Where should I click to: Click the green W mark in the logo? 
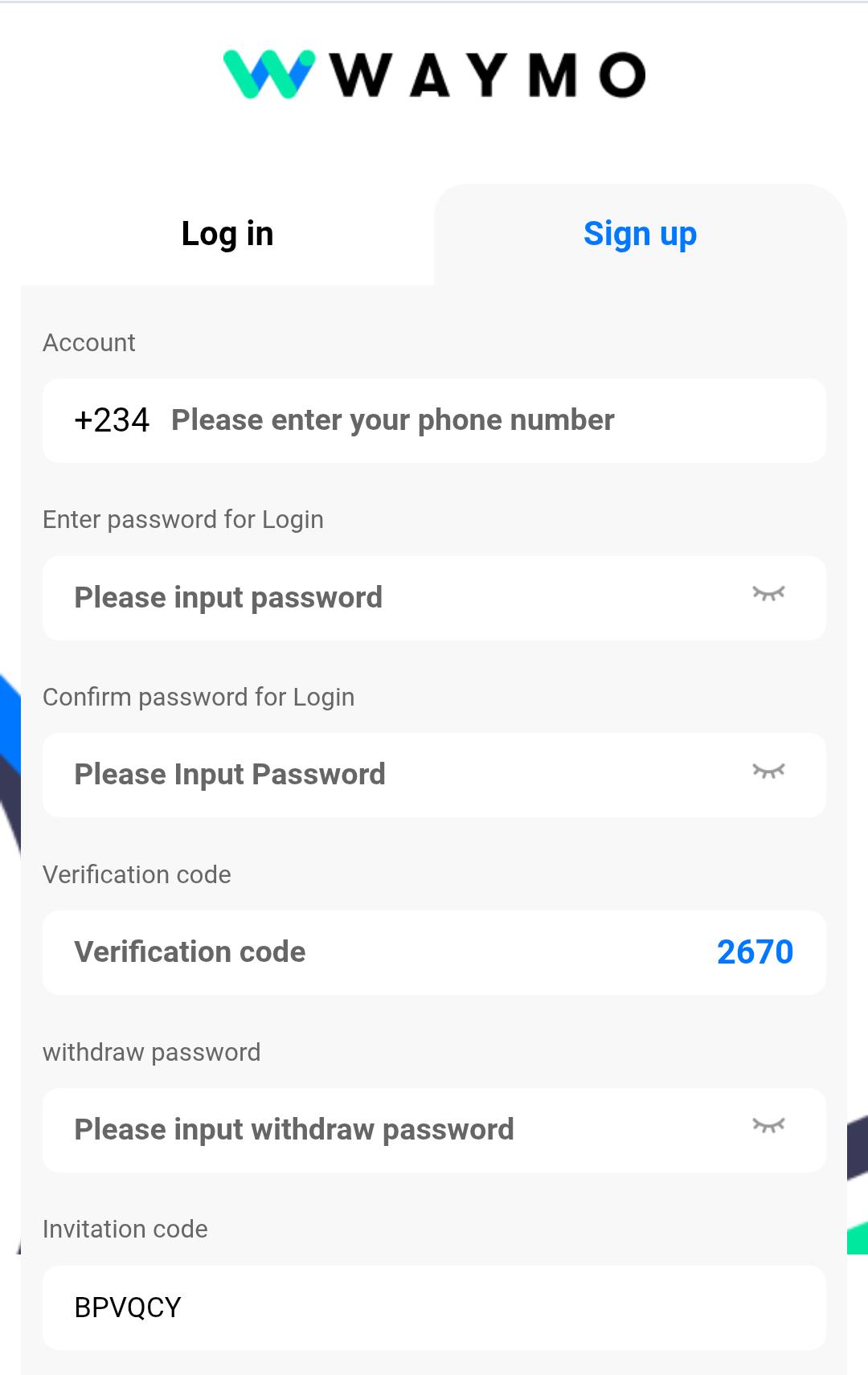265,74
